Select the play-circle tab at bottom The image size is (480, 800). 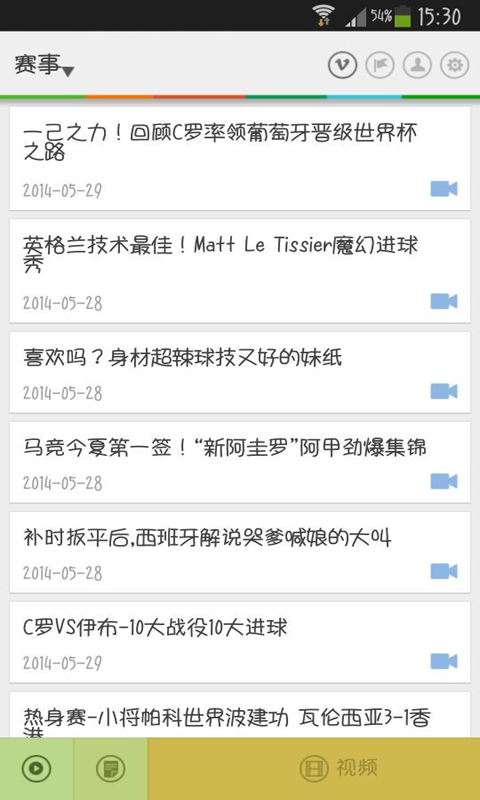pyautogui.click(x=36, y=768)
